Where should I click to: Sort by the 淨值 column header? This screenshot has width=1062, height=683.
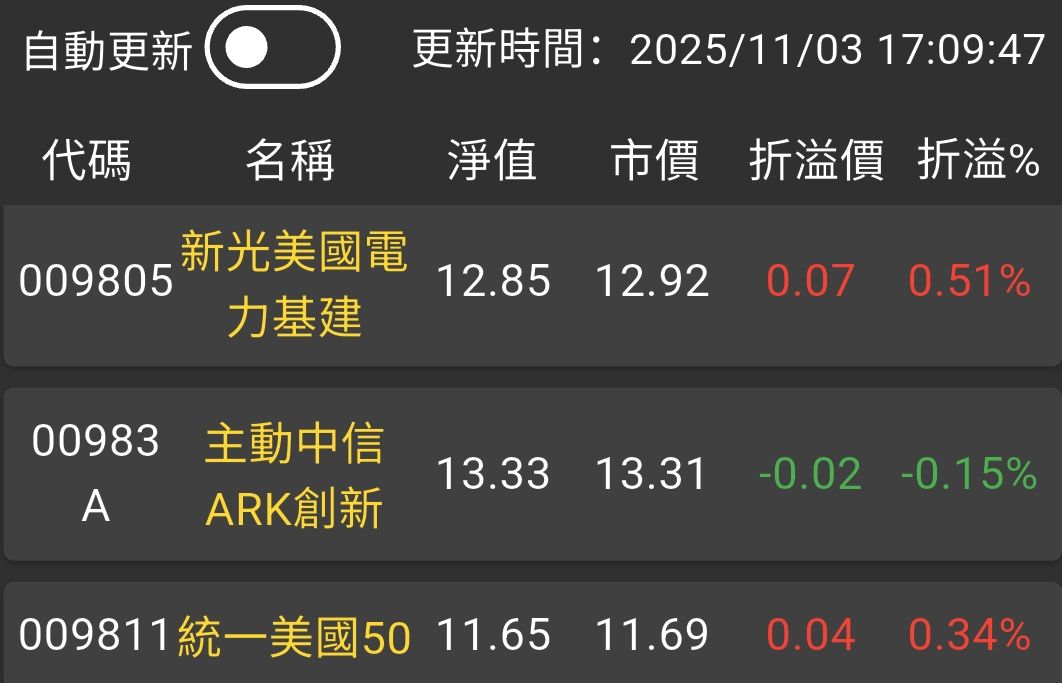coord(492,160)
